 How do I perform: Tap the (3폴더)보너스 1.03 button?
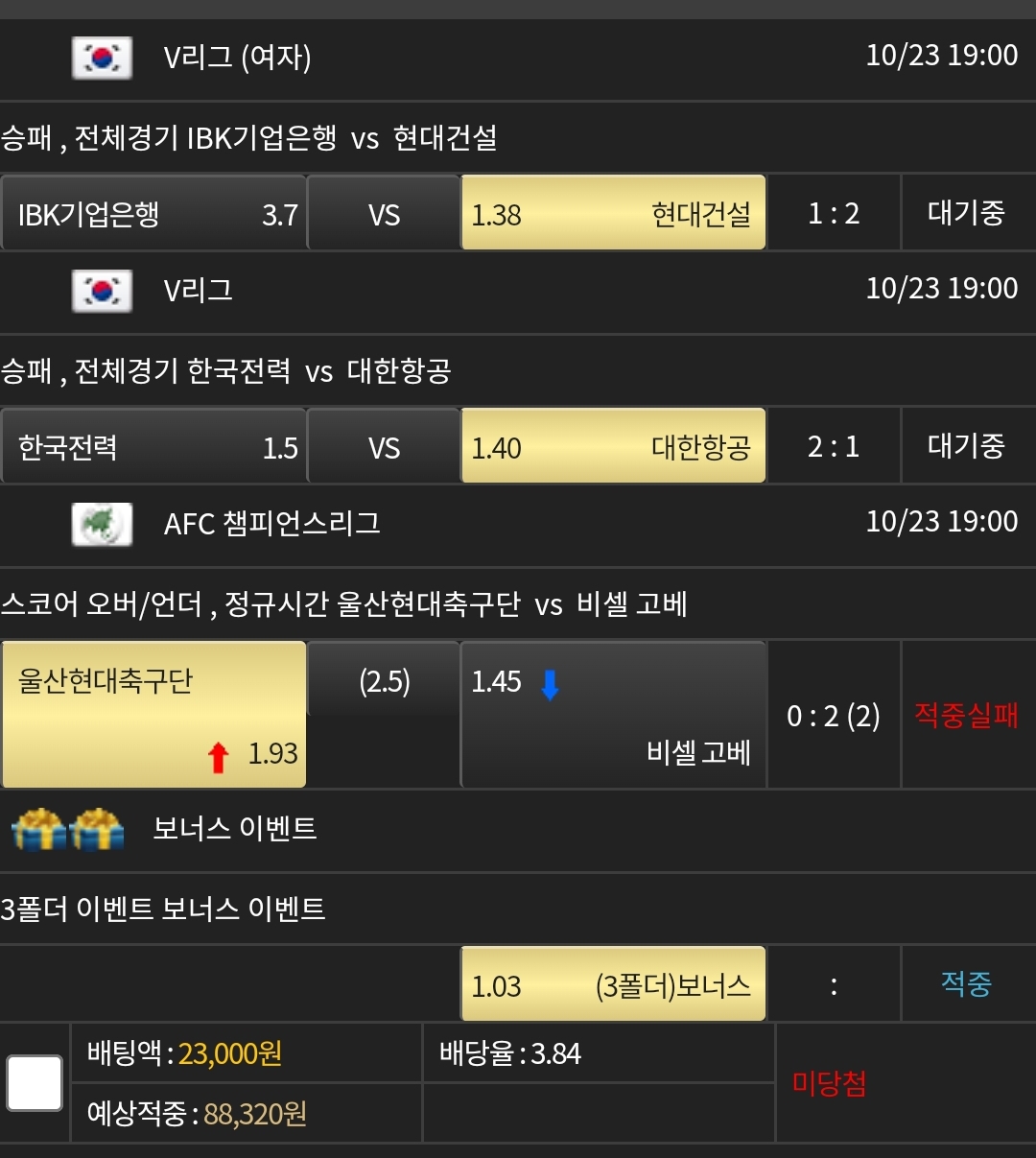click(x=613, y=984)
